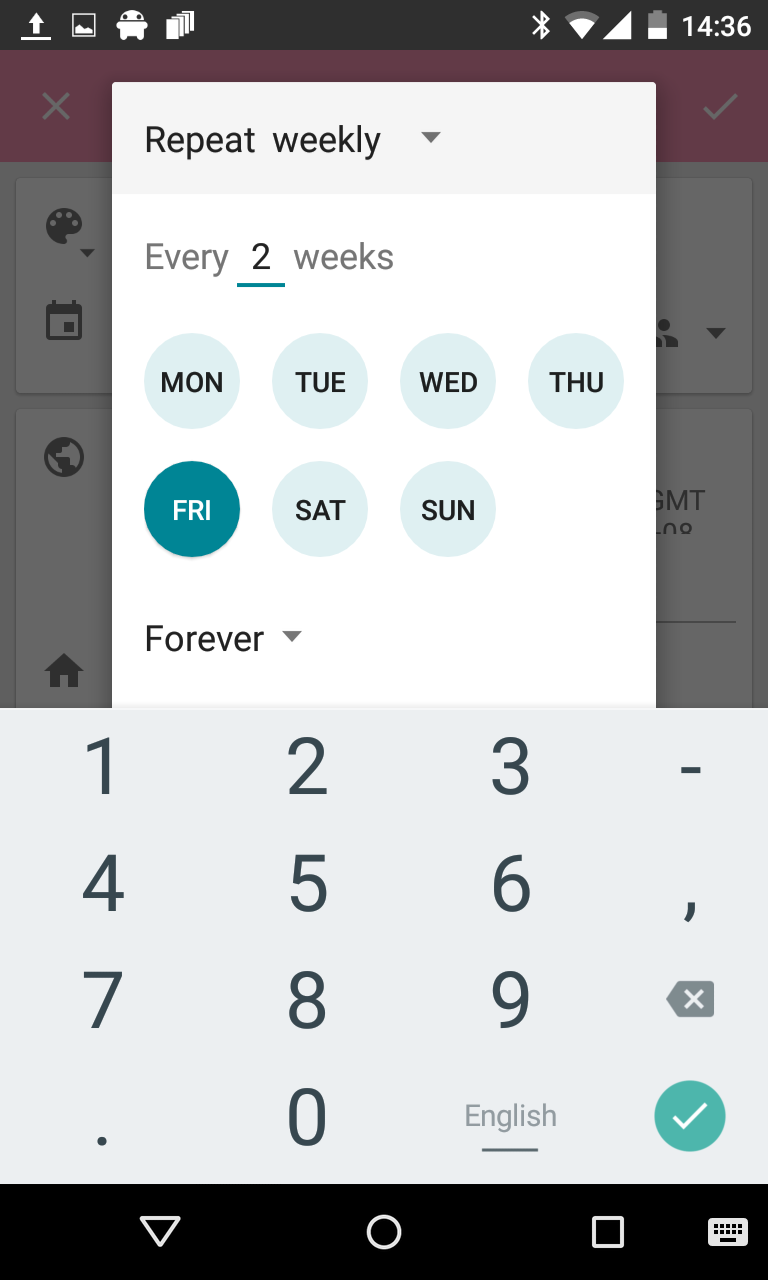Go back using the navigation bar
This screenshot has width=768, height=1280.
point(160,1232)
